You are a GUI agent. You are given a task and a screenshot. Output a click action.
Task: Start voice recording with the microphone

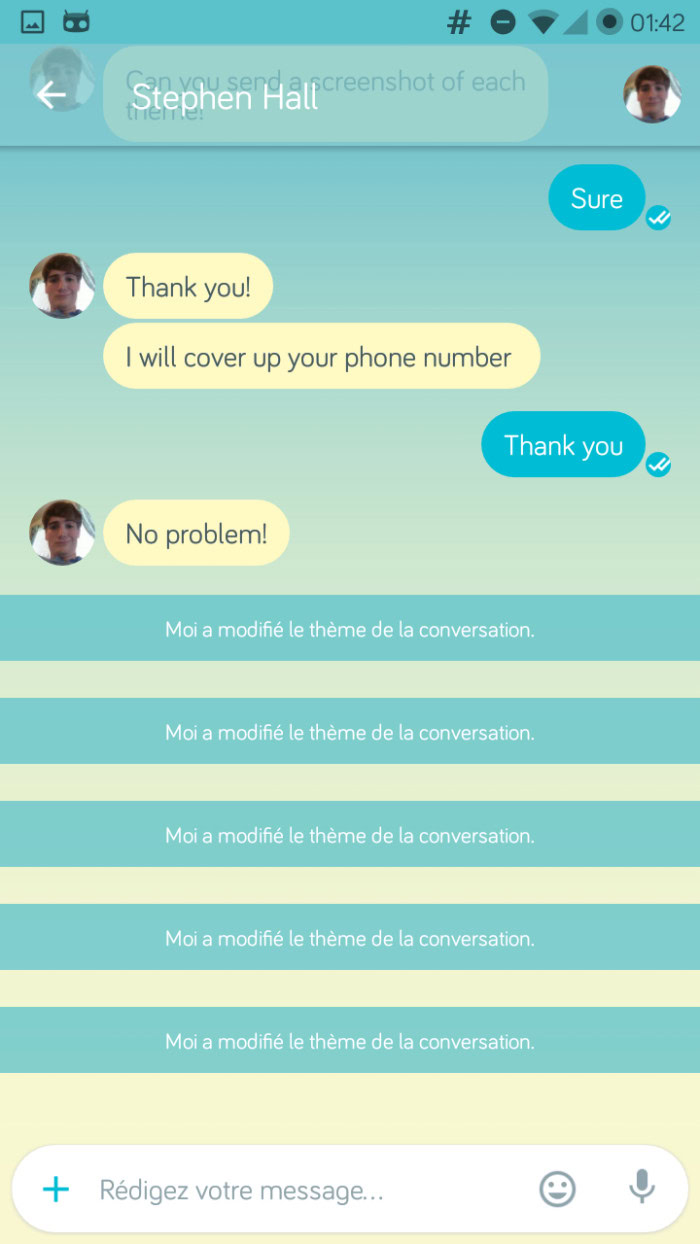click(641, 1187)
